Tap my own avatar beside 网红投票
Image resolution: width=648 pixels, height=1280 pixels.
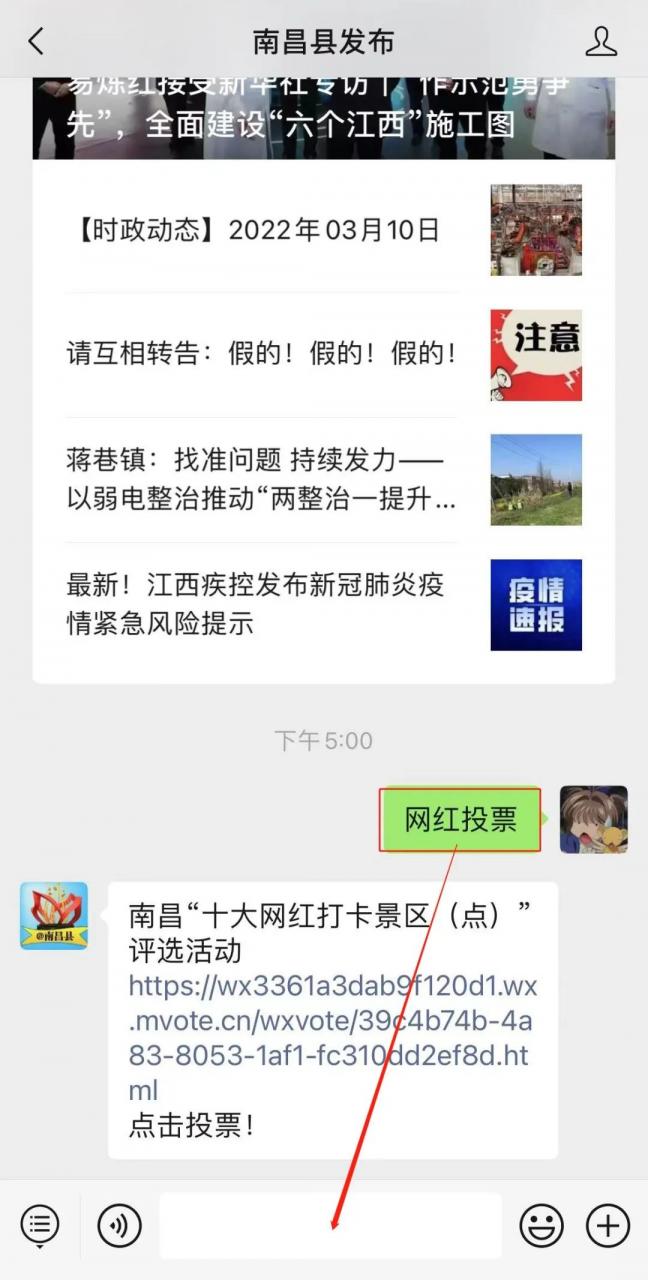pos(593,819)
